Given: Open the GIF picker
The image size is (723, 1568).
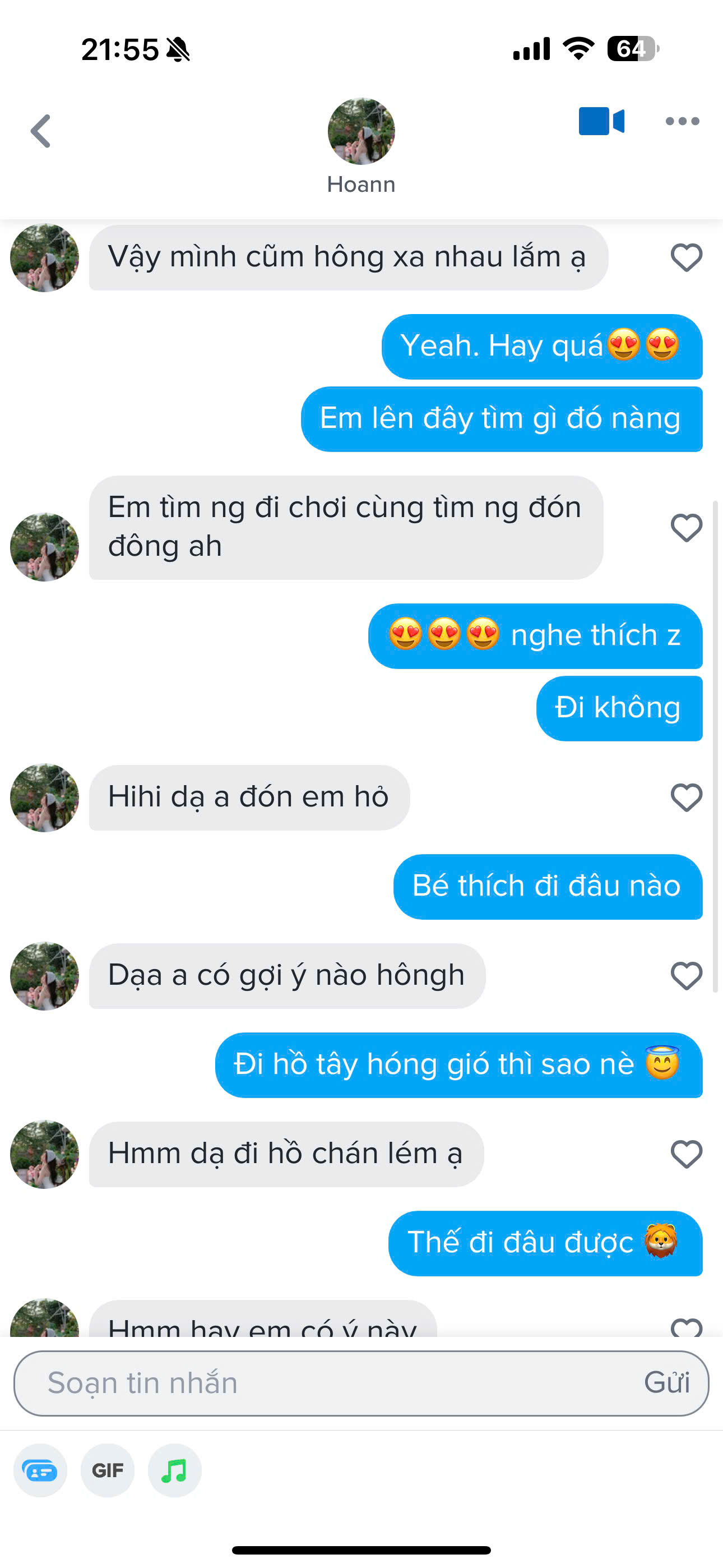Looking at the screenshot, I should [x=108, y=1470].
